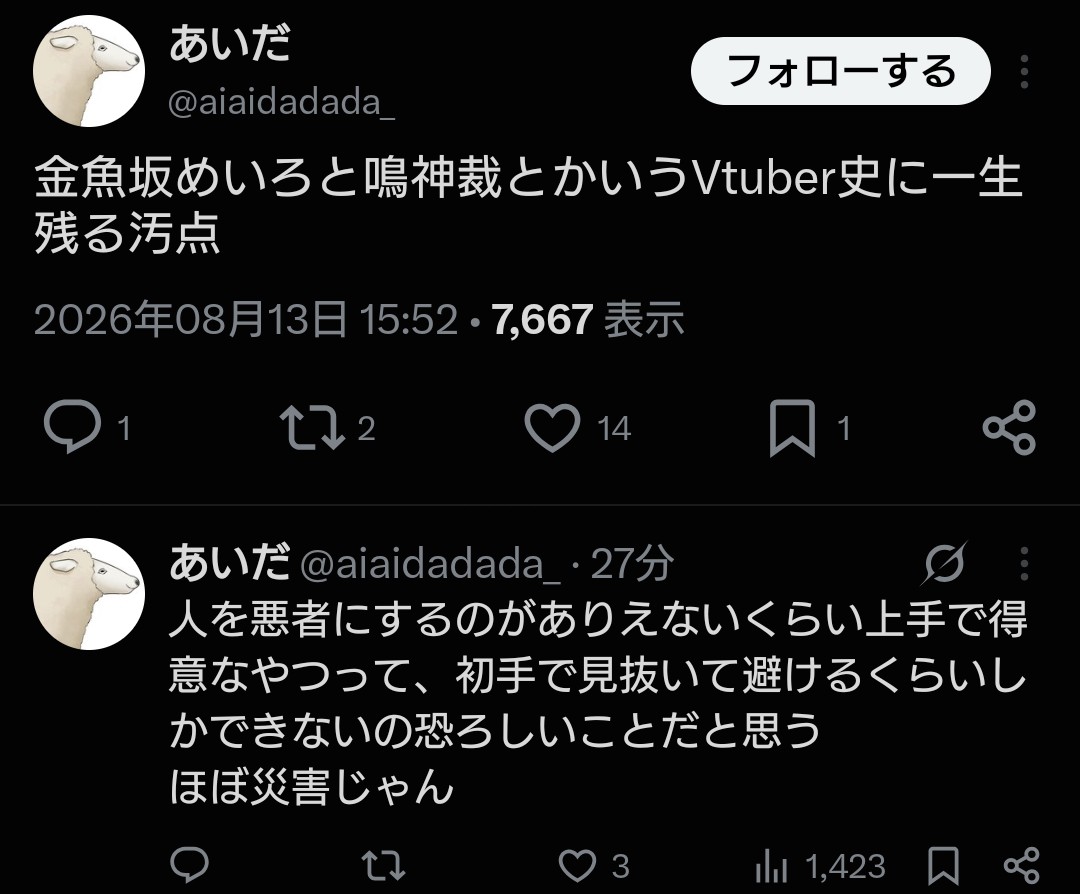Repost the 27分 reply
This screenshot has width=1080, height=894.
coord(383,866)
